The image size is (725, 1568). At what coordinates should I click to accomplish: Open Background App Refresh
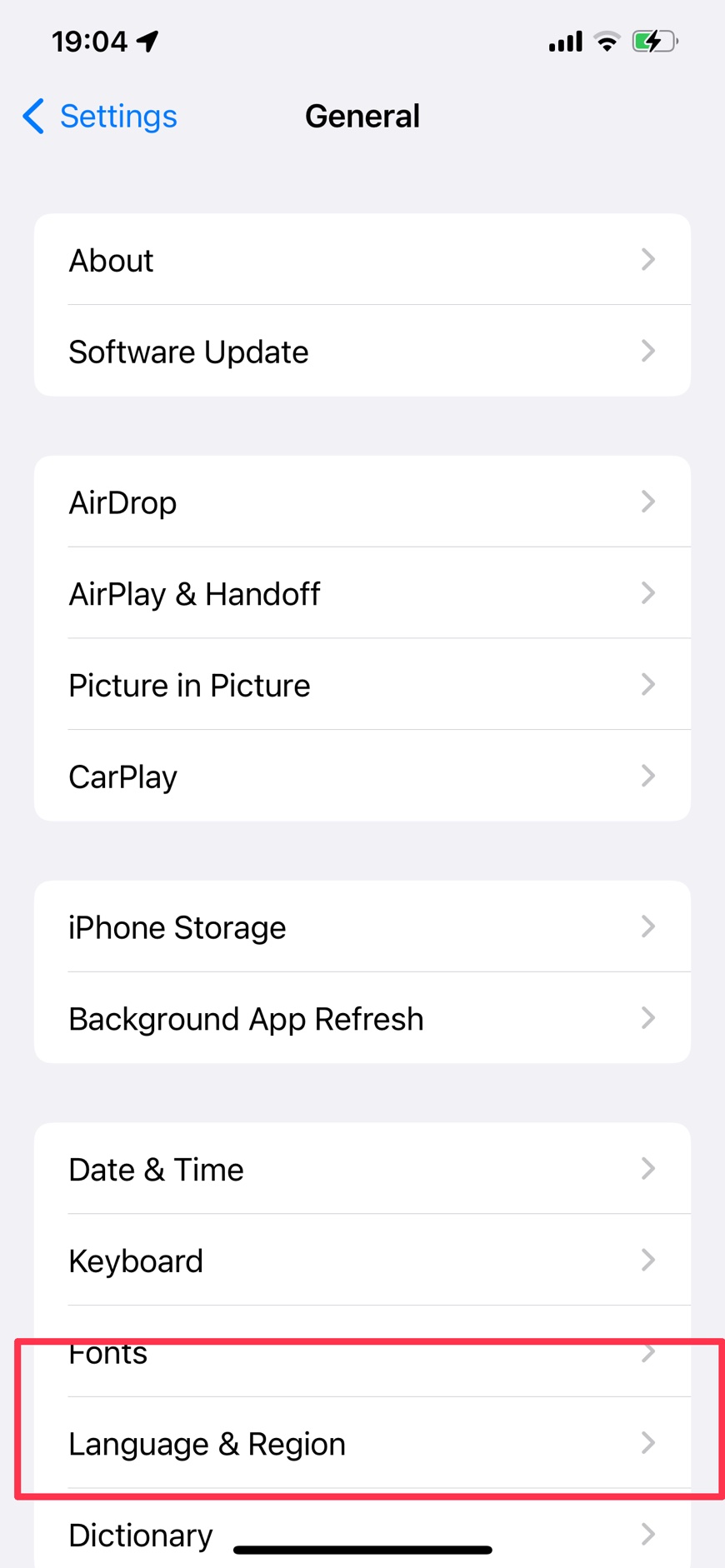[362, 1018]
